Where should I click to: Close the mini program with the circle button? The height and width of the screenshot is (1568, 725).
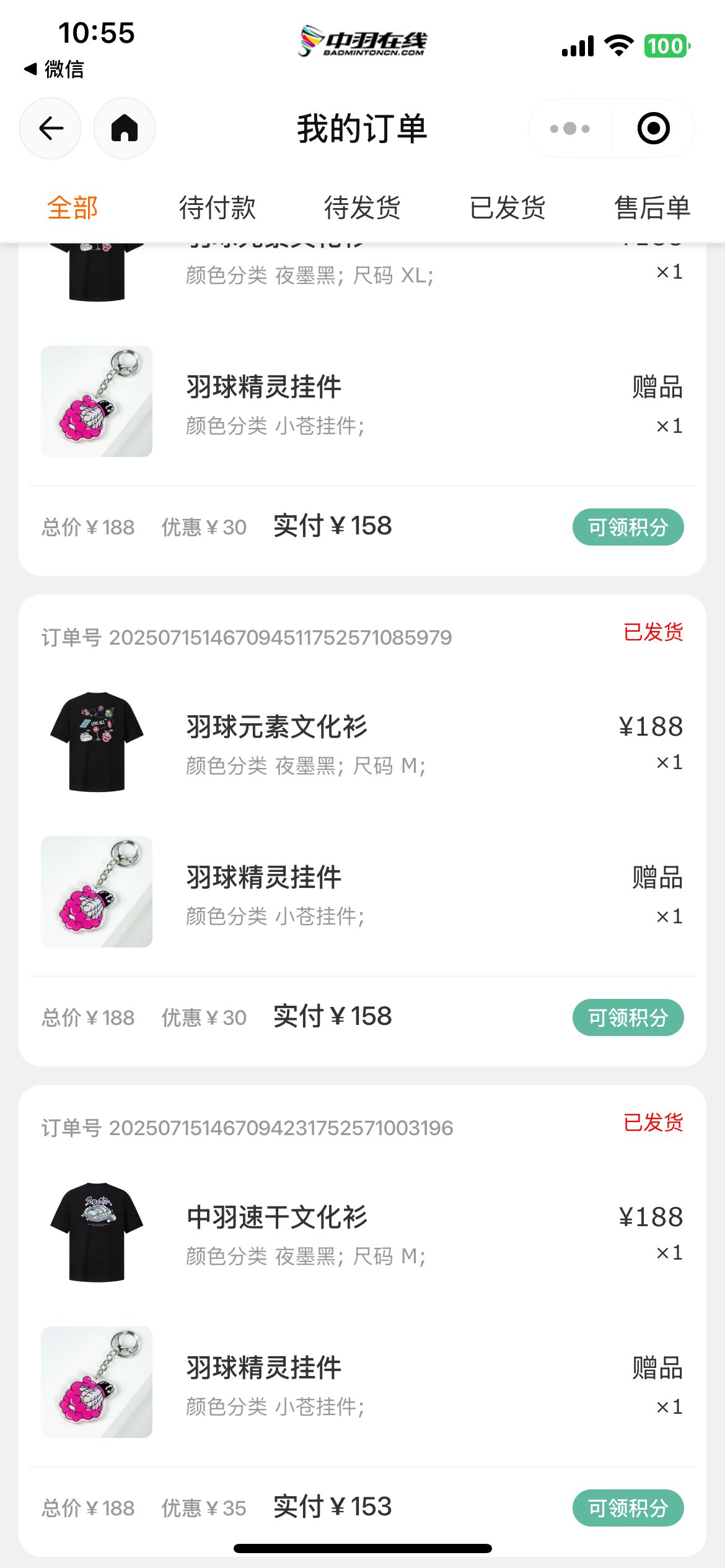pos(653,128)
